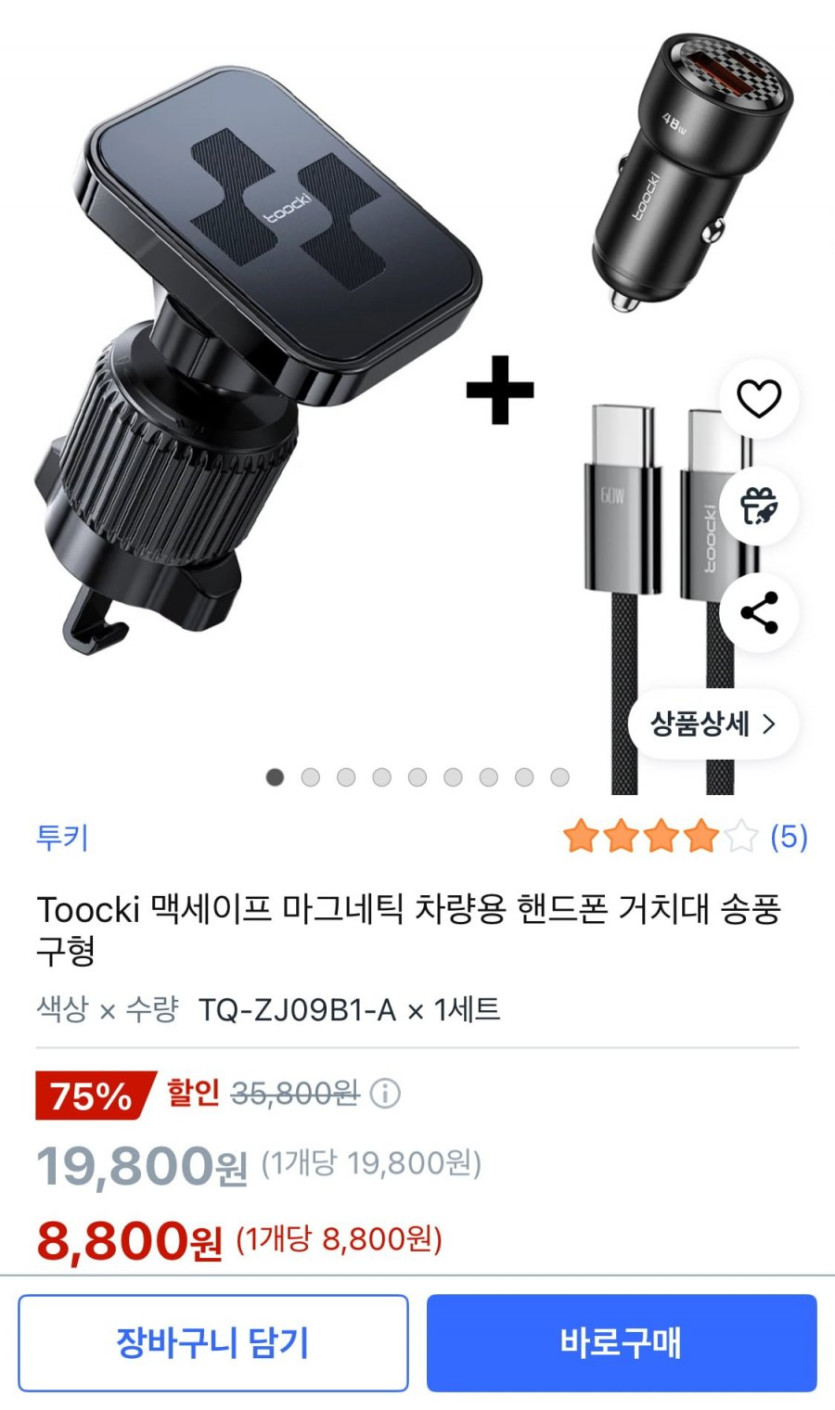835x1410 pixels.
Task: Open the 투키 brand link
Action: click(63, 837)
